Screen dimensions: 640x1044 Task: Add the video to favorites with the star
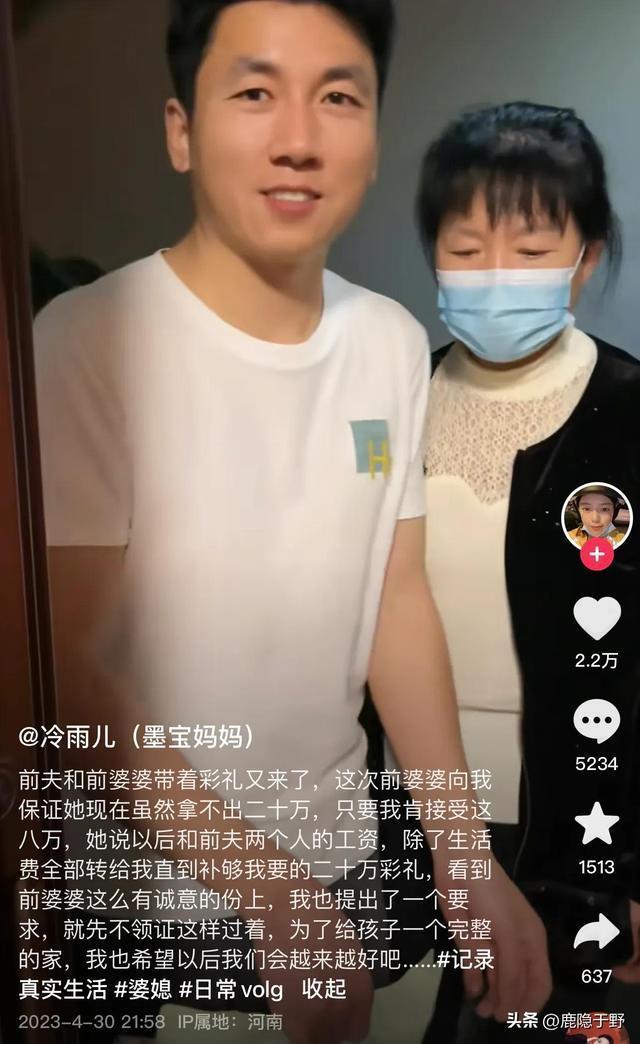tap(597, 823)
